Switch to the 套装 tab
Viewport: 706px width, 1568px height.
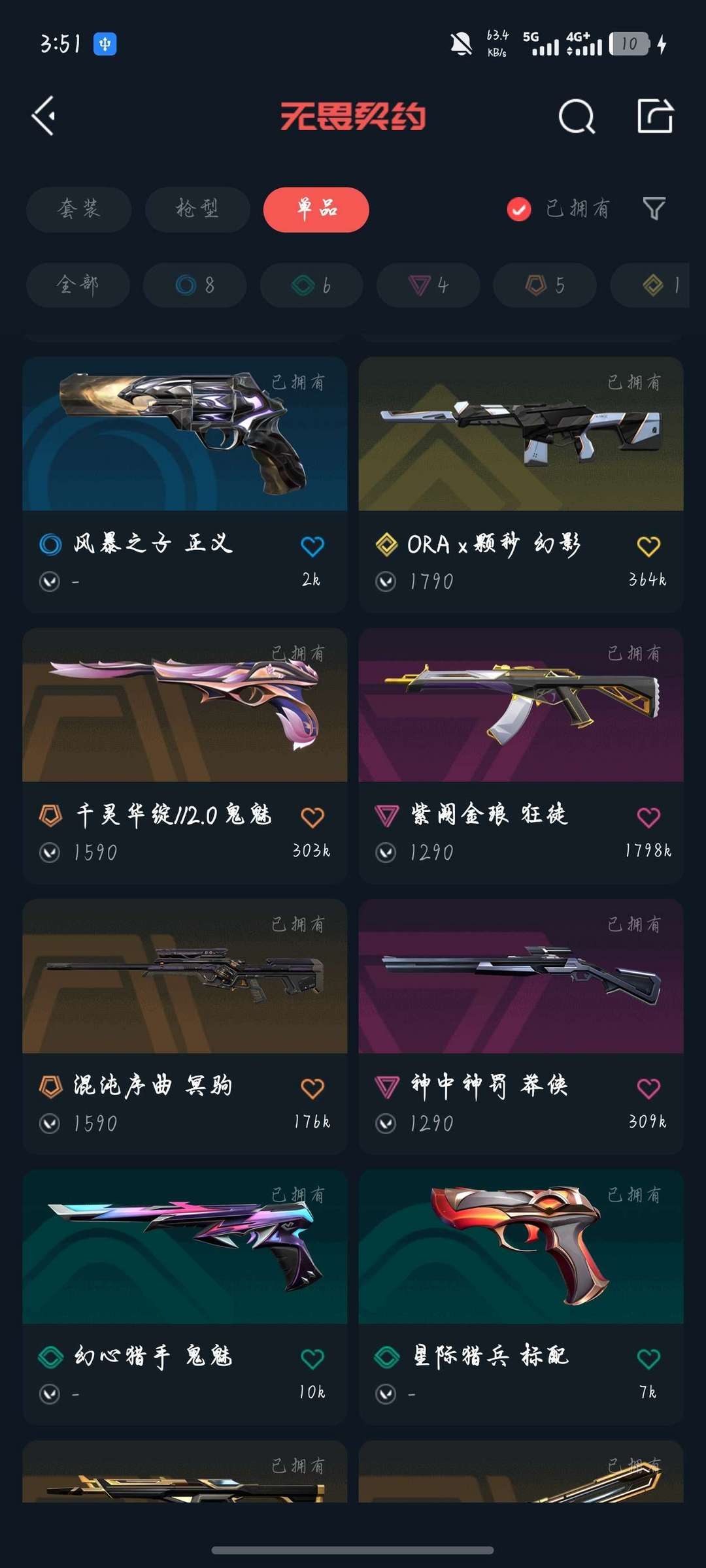[79, 209]
